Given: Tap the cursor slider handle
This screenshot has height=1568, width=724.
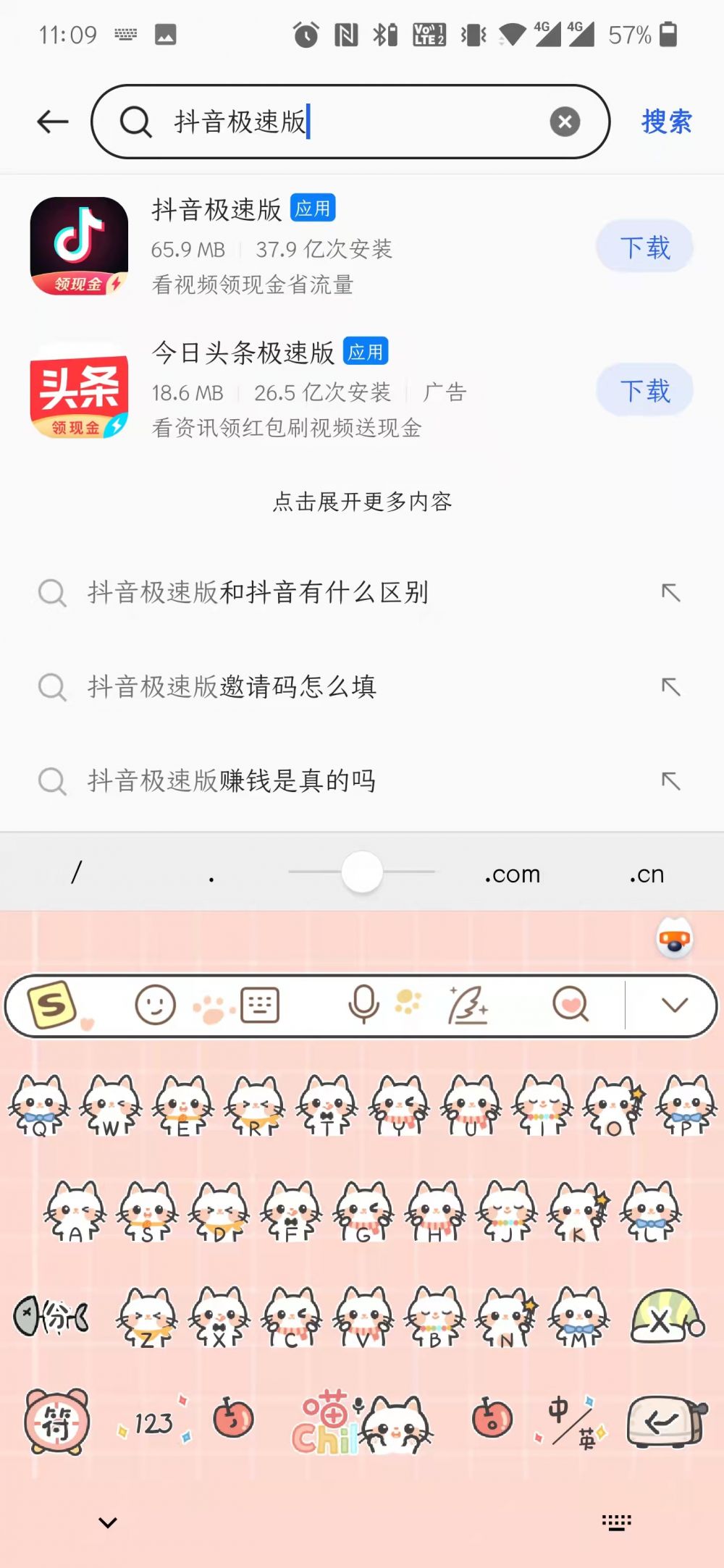Looking at the screenshot, I should (362, 872).
